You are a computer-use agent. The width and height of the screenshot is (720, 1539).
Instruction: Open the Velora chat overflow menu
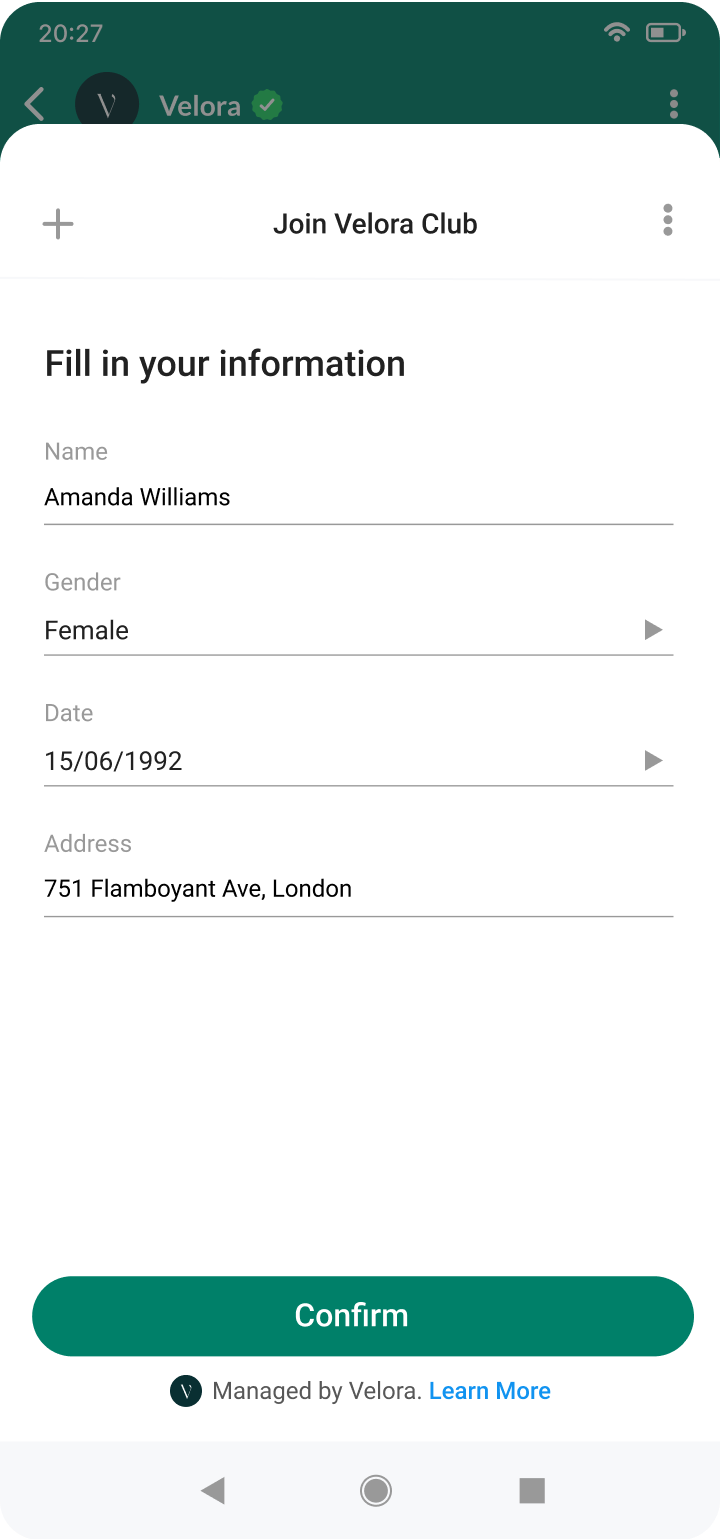673,104
